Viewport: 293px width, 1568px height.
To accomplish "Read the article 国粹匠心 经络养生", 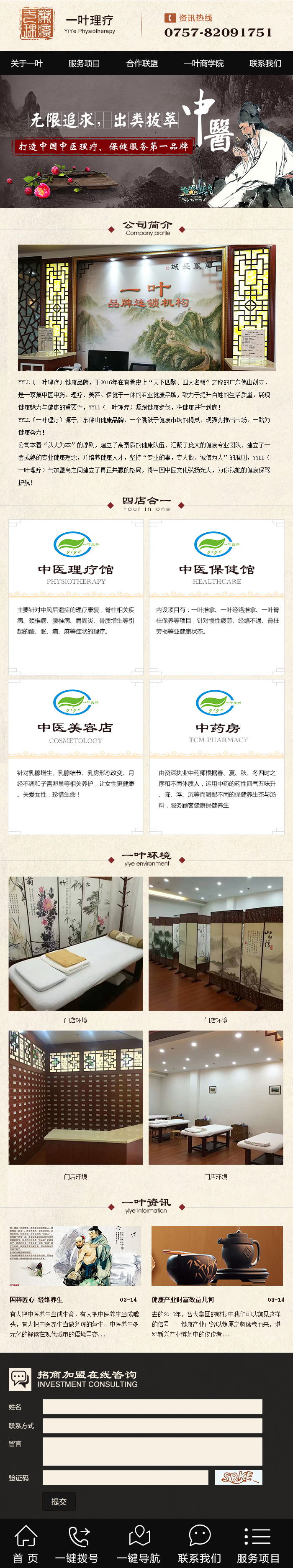I will point(36,1299).
